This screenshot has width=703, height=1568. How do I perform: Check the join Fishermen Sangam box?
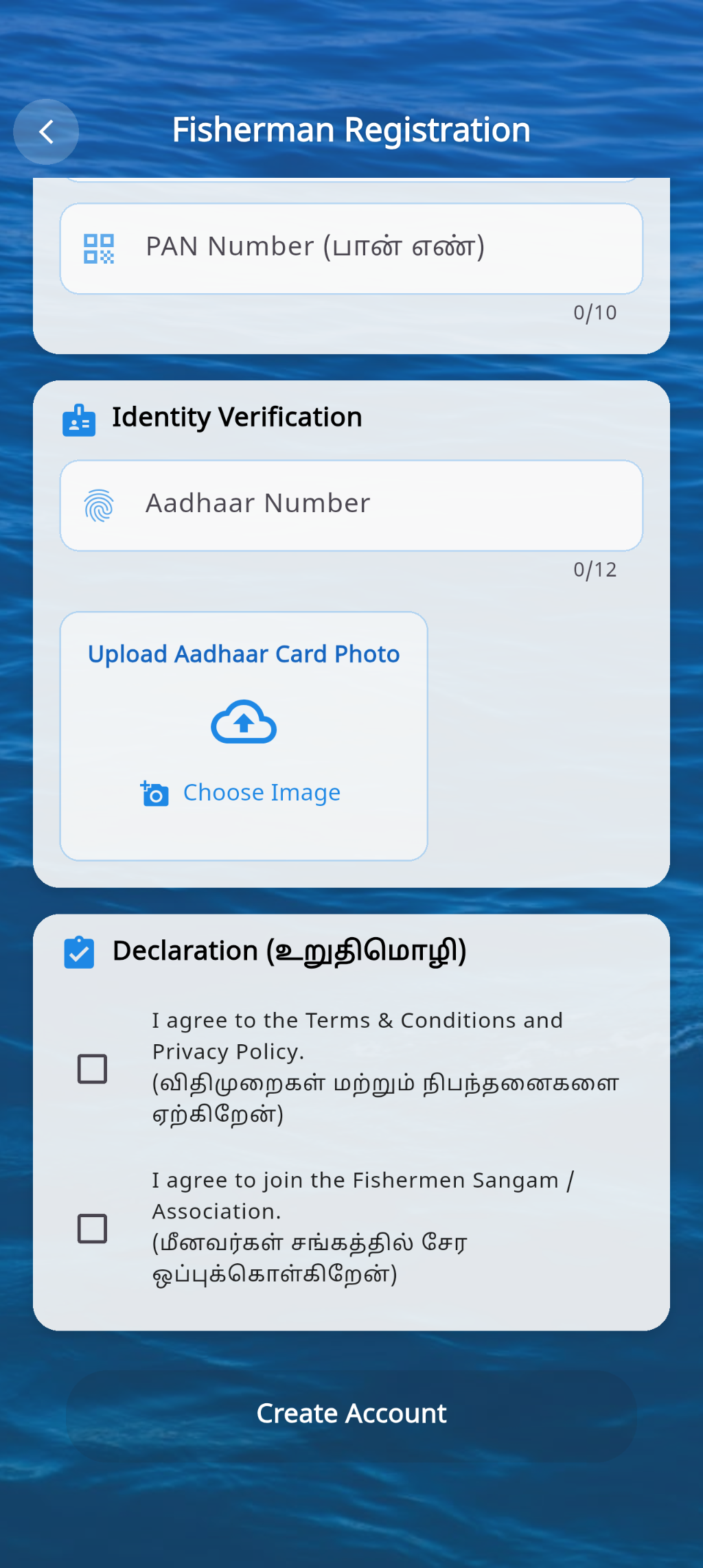point(92,1228)
